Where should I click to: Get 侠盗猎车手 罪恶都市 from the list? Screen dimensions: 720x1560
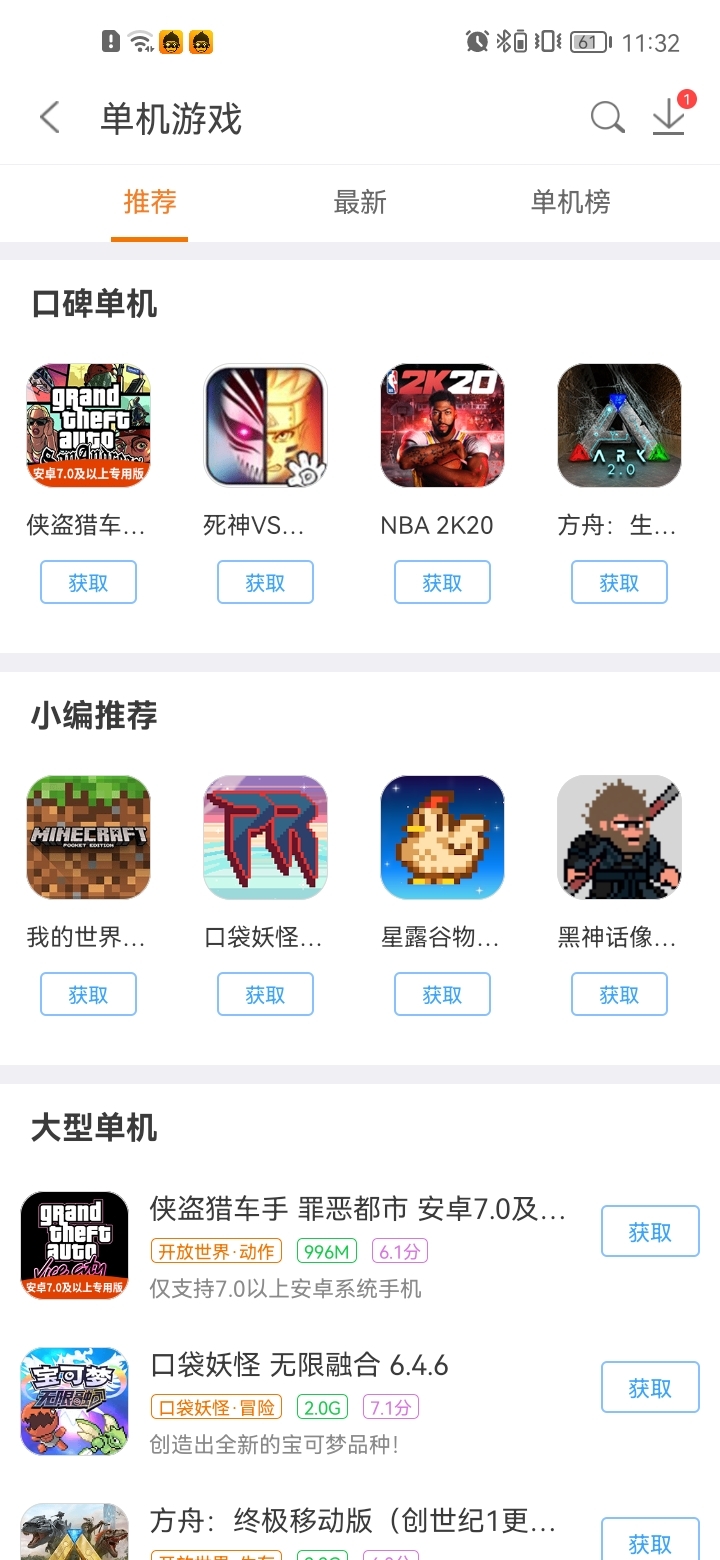(x=650, y=1232)
